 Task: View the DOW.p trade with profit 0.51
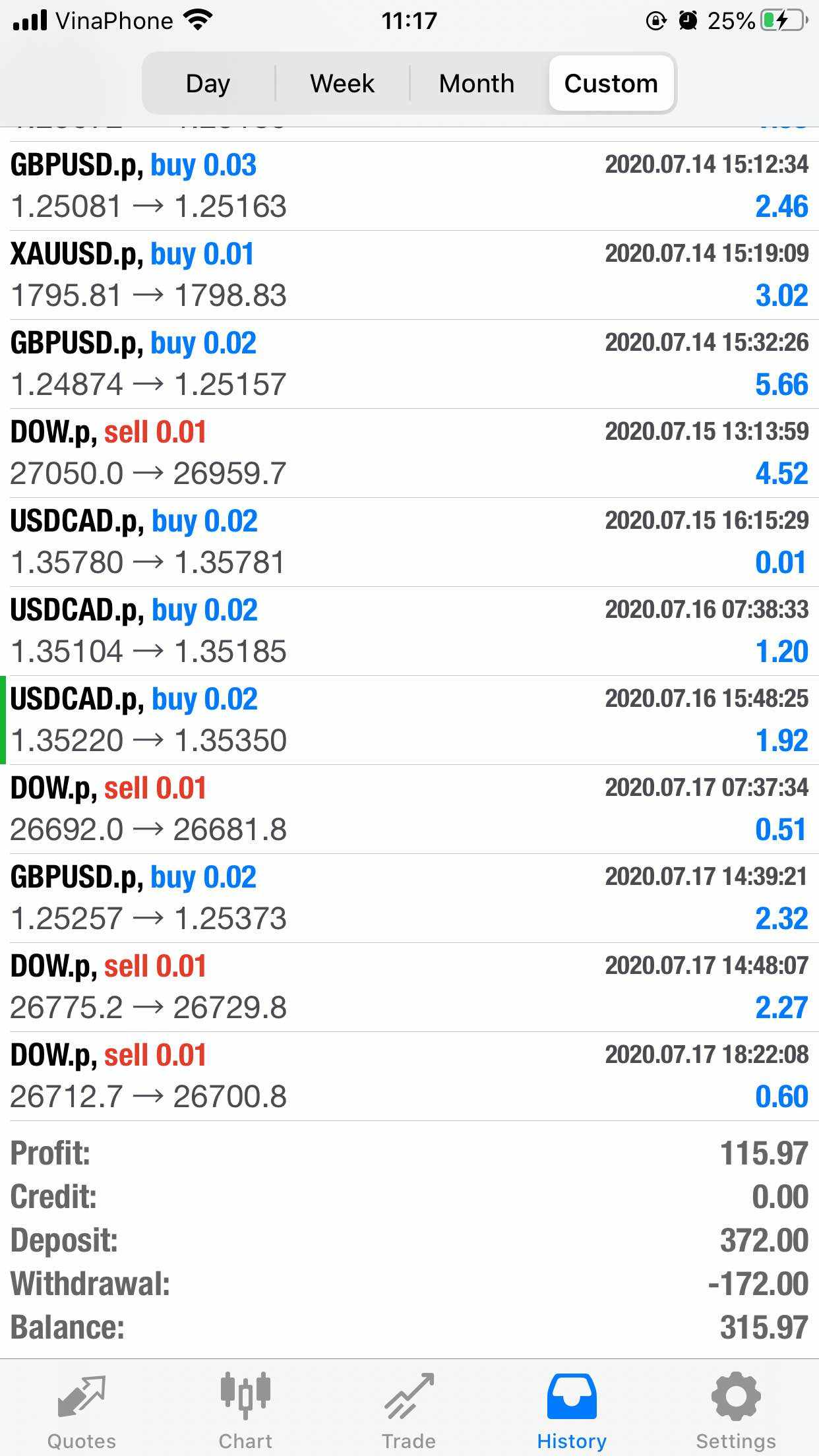(x=409, y=809)
